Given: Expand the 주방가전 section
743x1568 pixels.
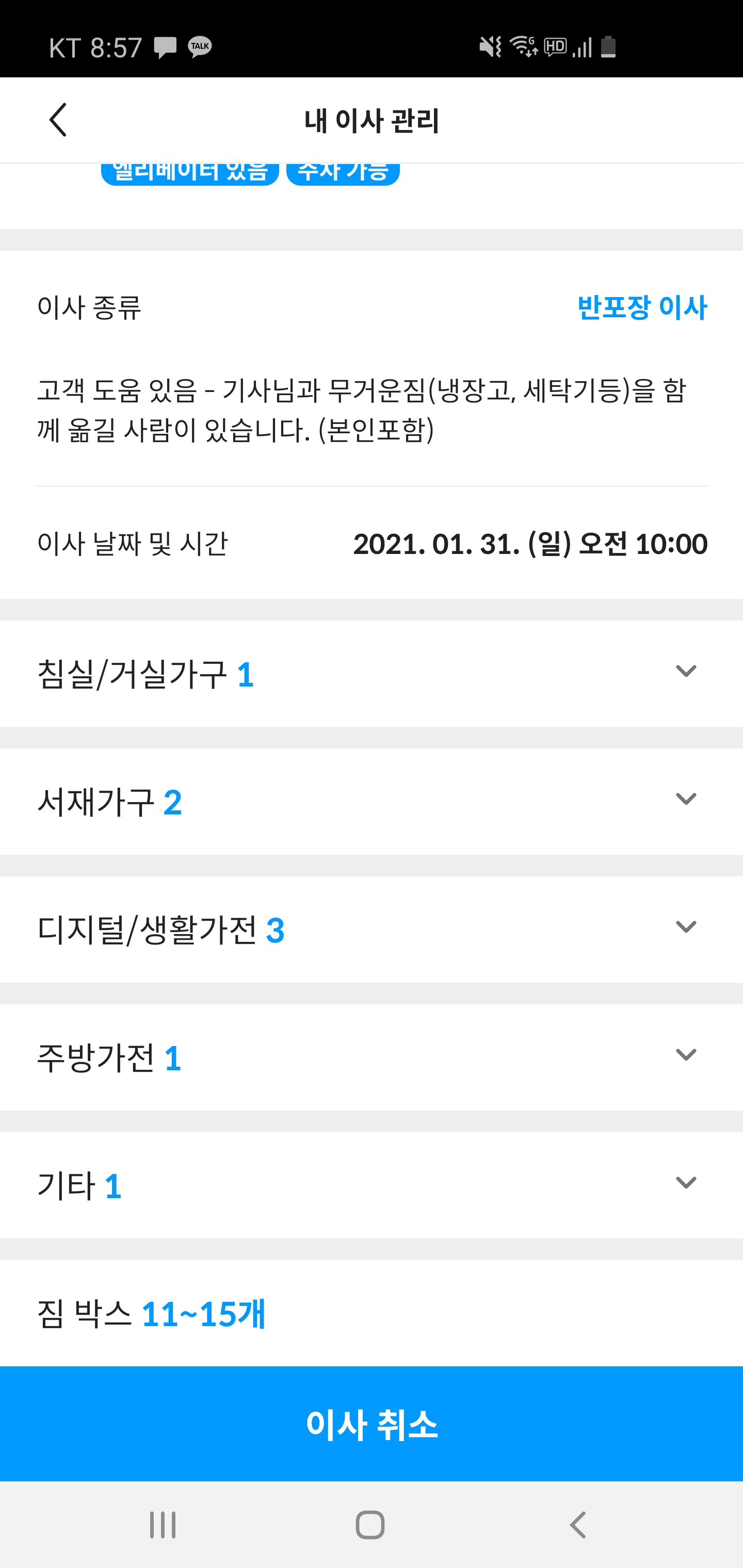Looking at the screenshot, I should (686, 1055).
